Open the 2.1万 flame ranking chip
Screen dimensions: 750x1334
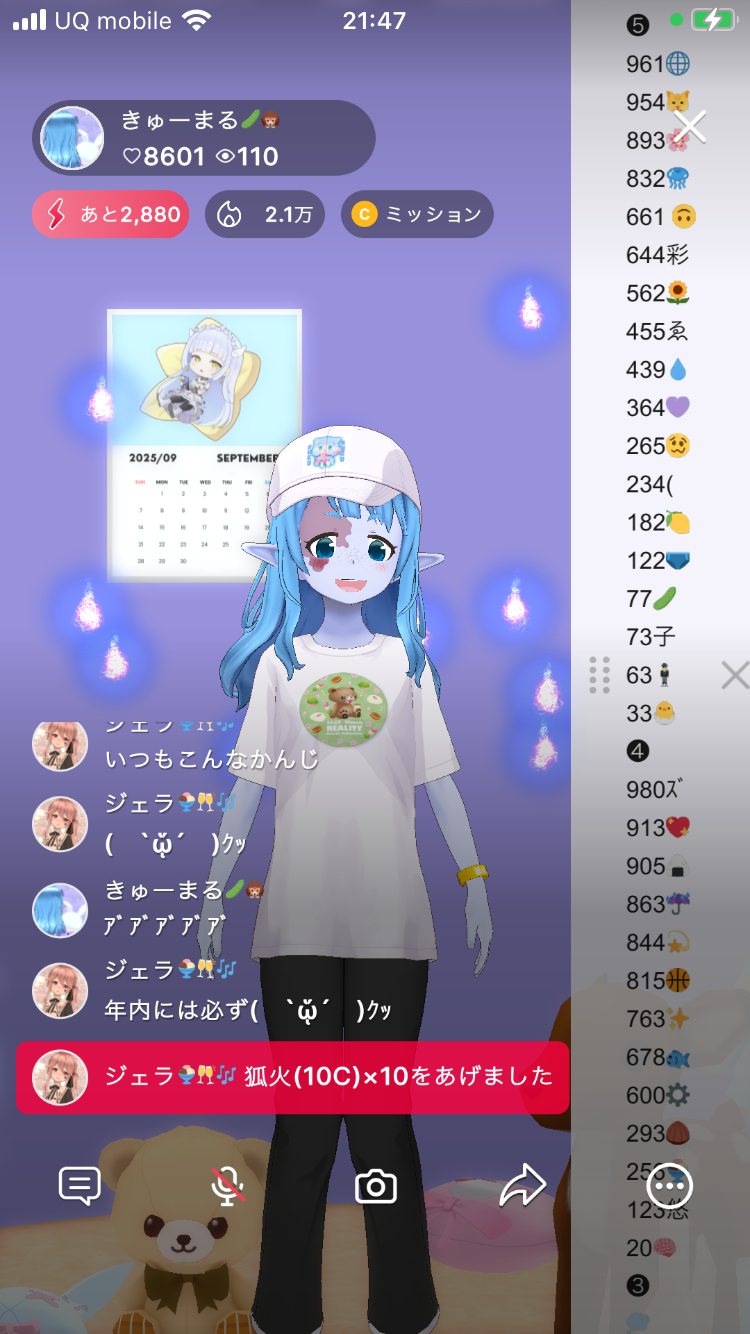[x=265, y=214]
